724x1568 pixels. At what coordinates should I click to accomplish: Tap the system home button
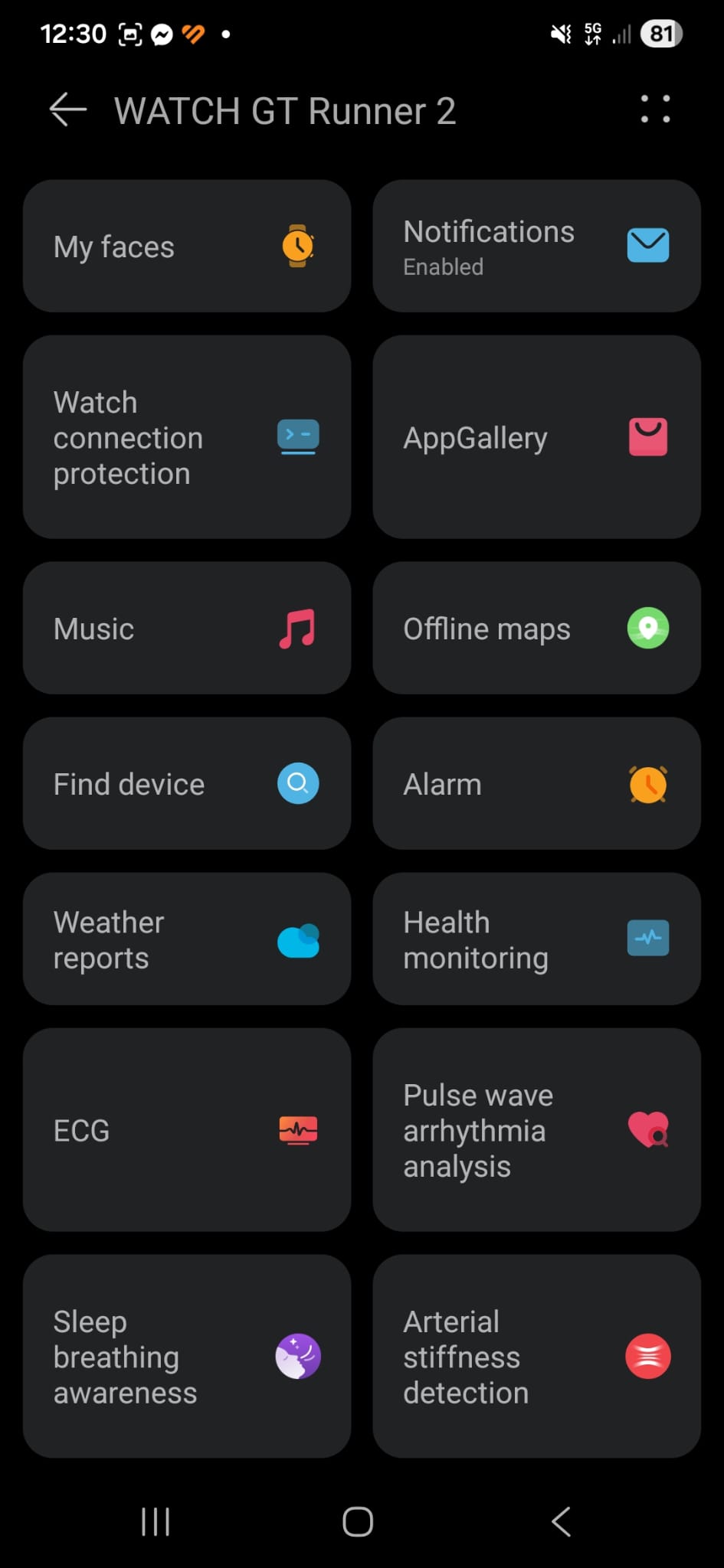[358, 1522]
